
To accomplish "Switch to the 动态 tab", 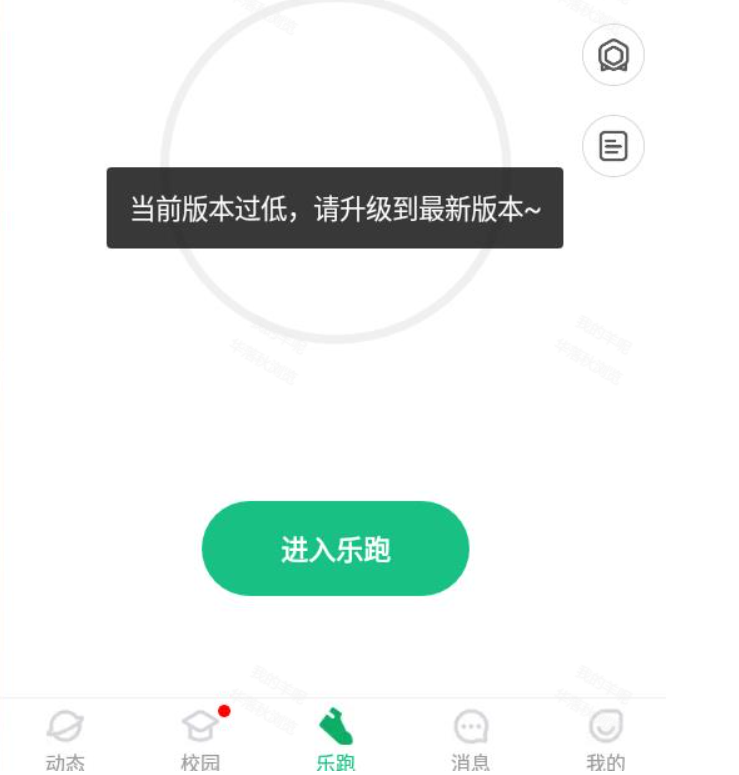I will click(65, 740).
